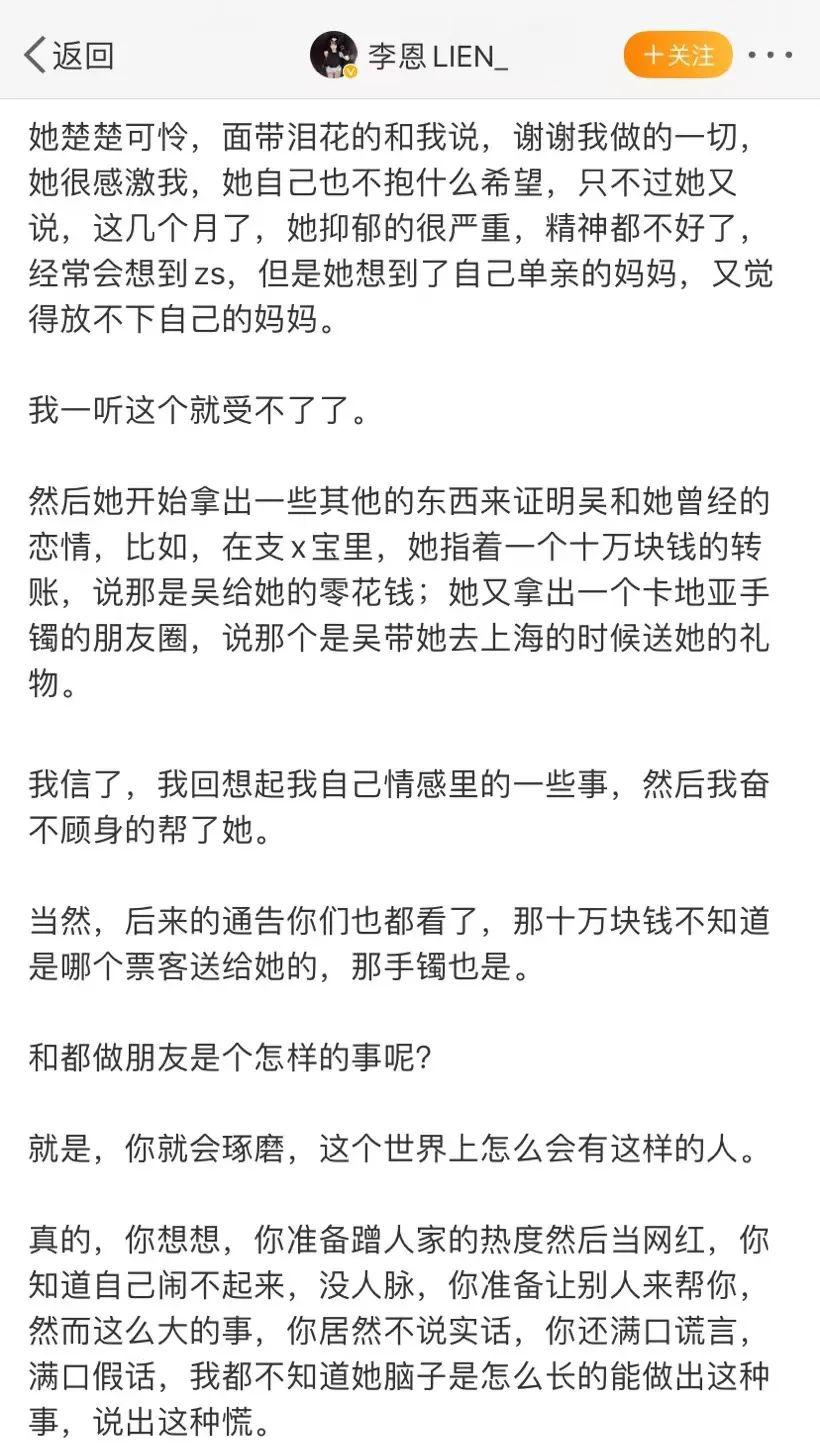Go back using 返回
Screen dimensions: 820x1455
coord(68,55)
